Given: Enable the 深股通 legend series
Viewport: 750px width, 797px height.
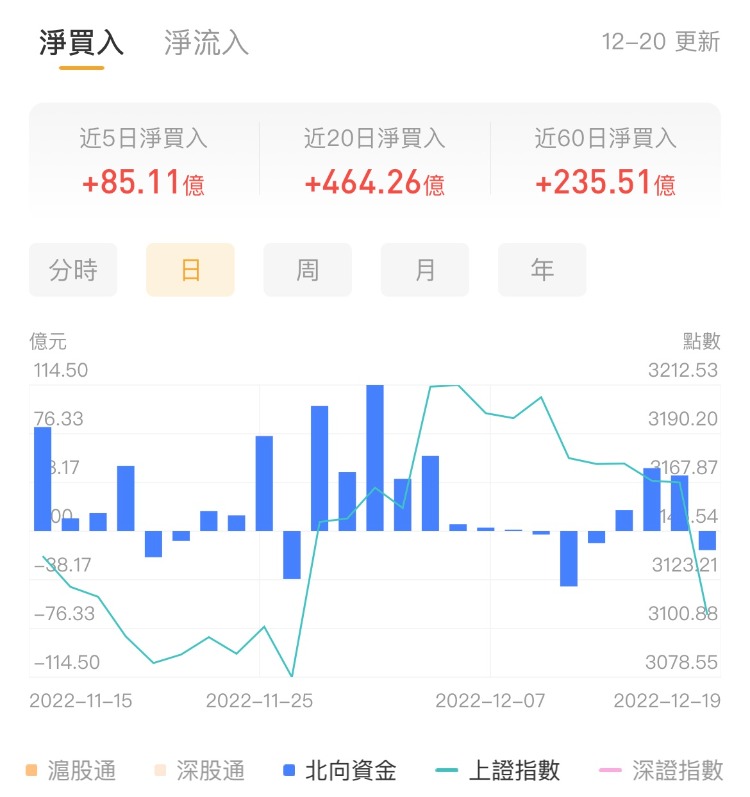Looking at the screenshot, I should pyautogui.click(x=199, y=771).
